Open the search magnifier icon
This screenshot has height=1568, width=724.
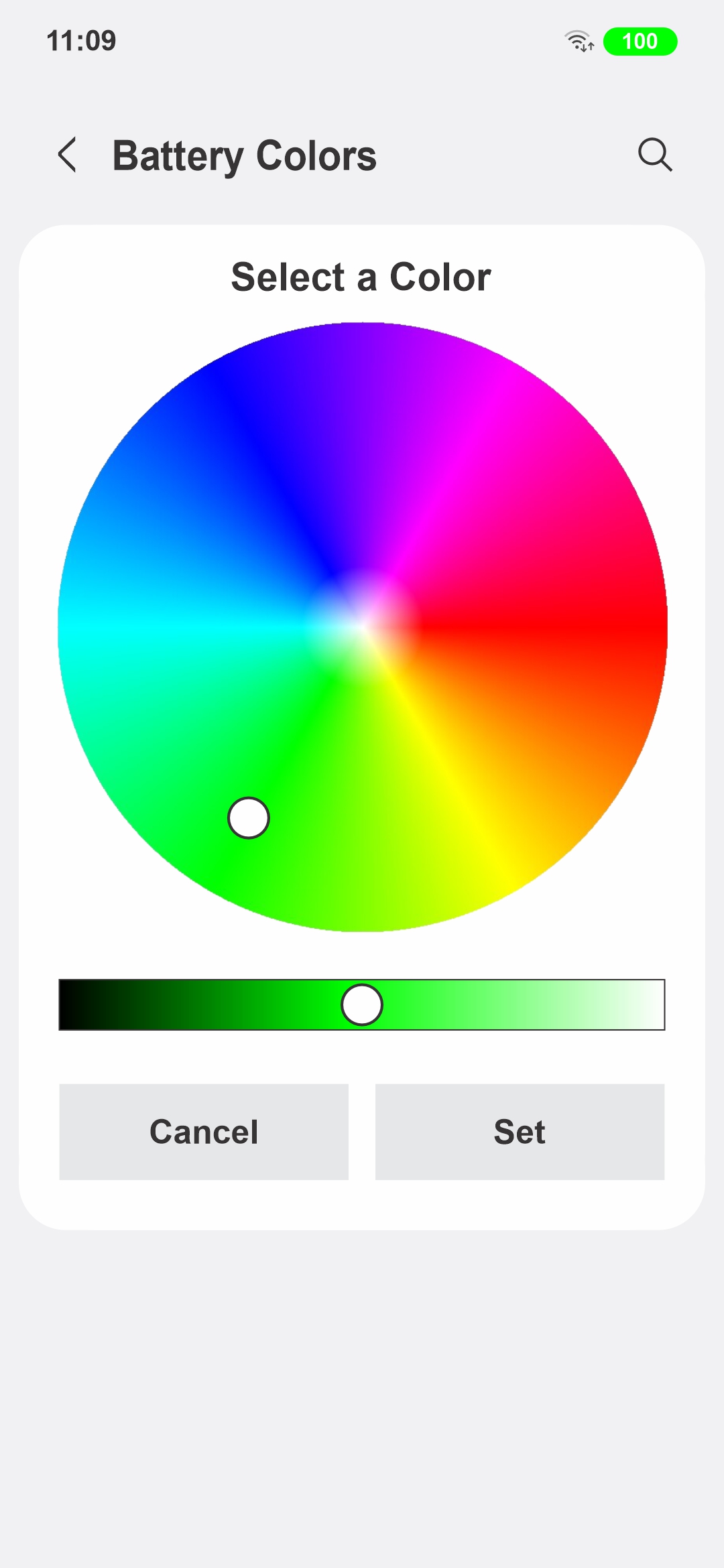click(x=655, y=155)
